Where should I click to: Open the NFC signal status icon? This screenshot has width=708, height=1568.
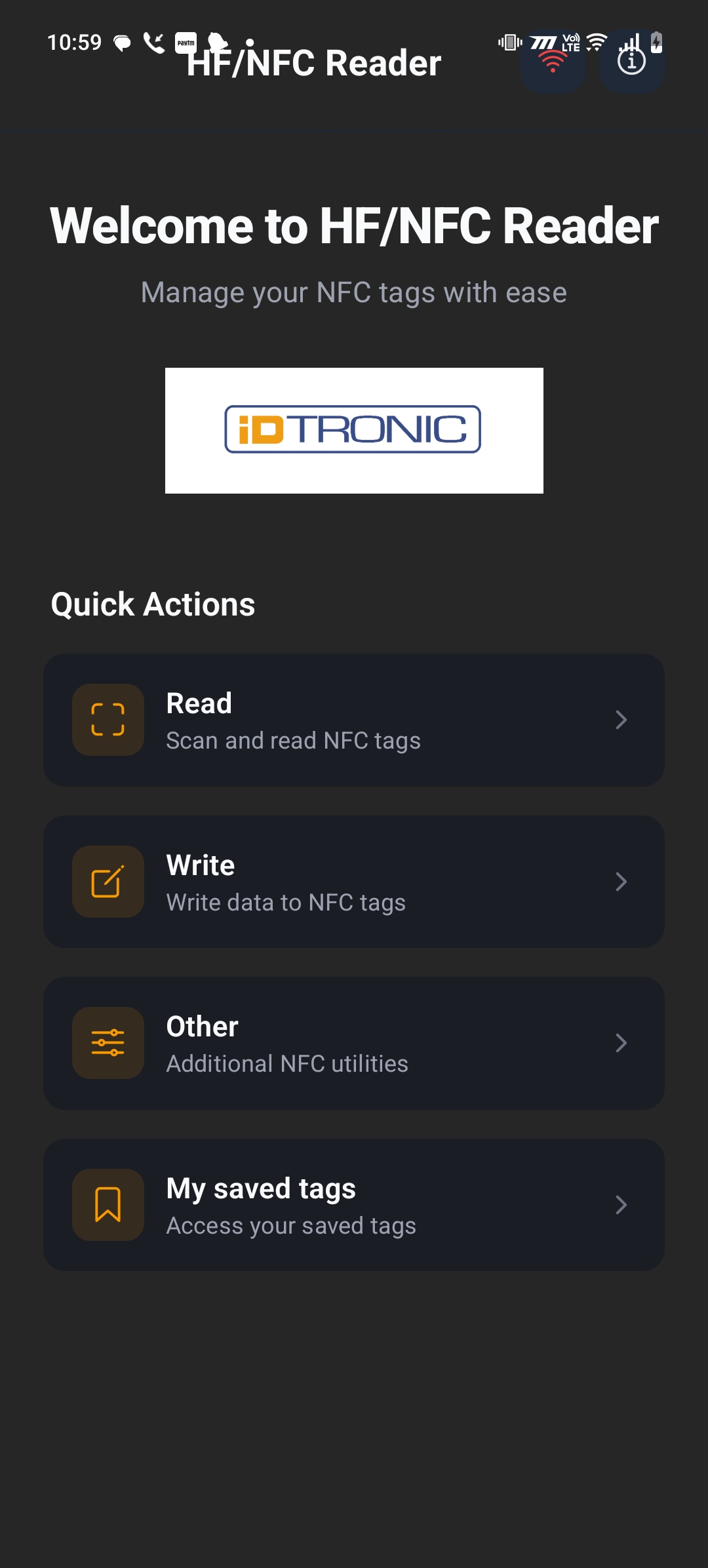pos(553,62)
